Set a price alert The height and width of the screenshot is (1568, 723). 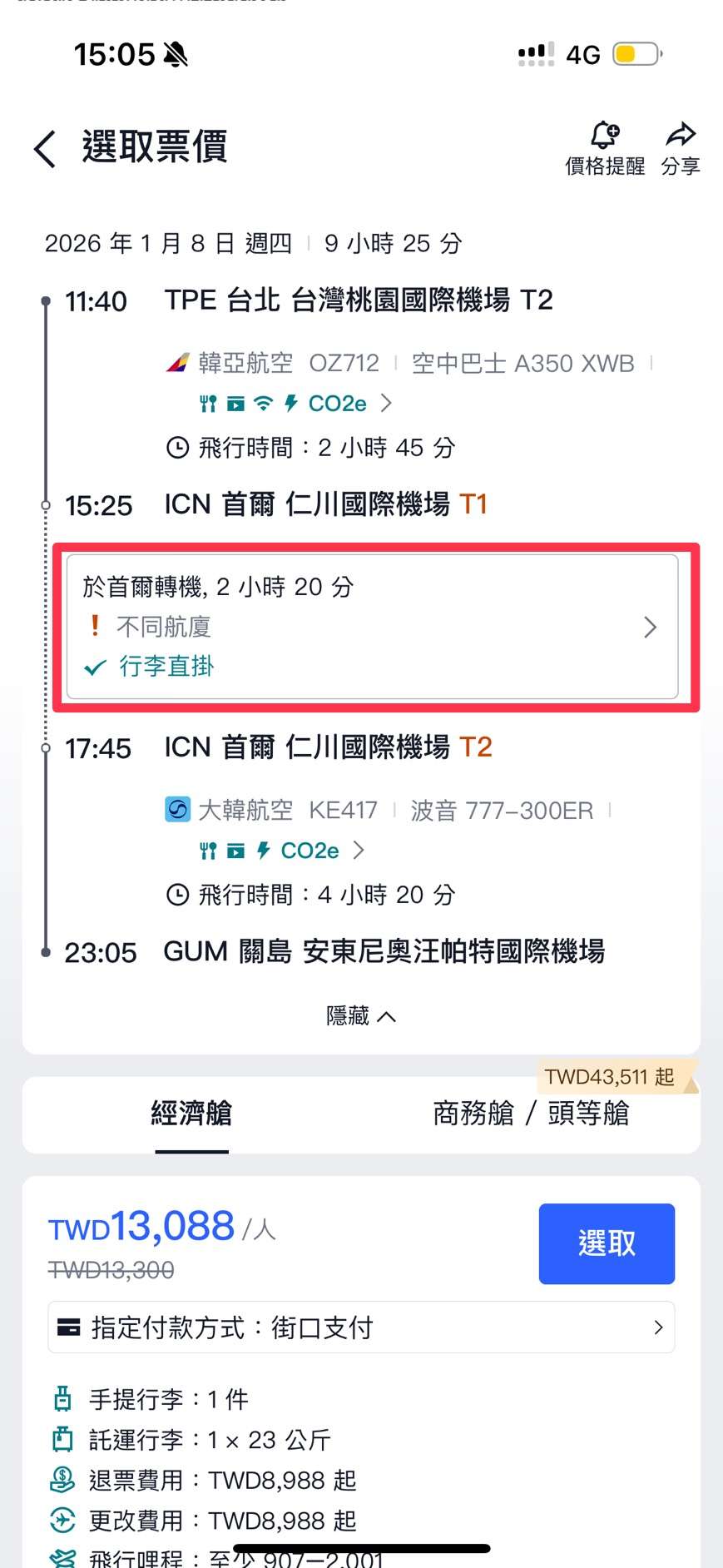tap(605, 147)
